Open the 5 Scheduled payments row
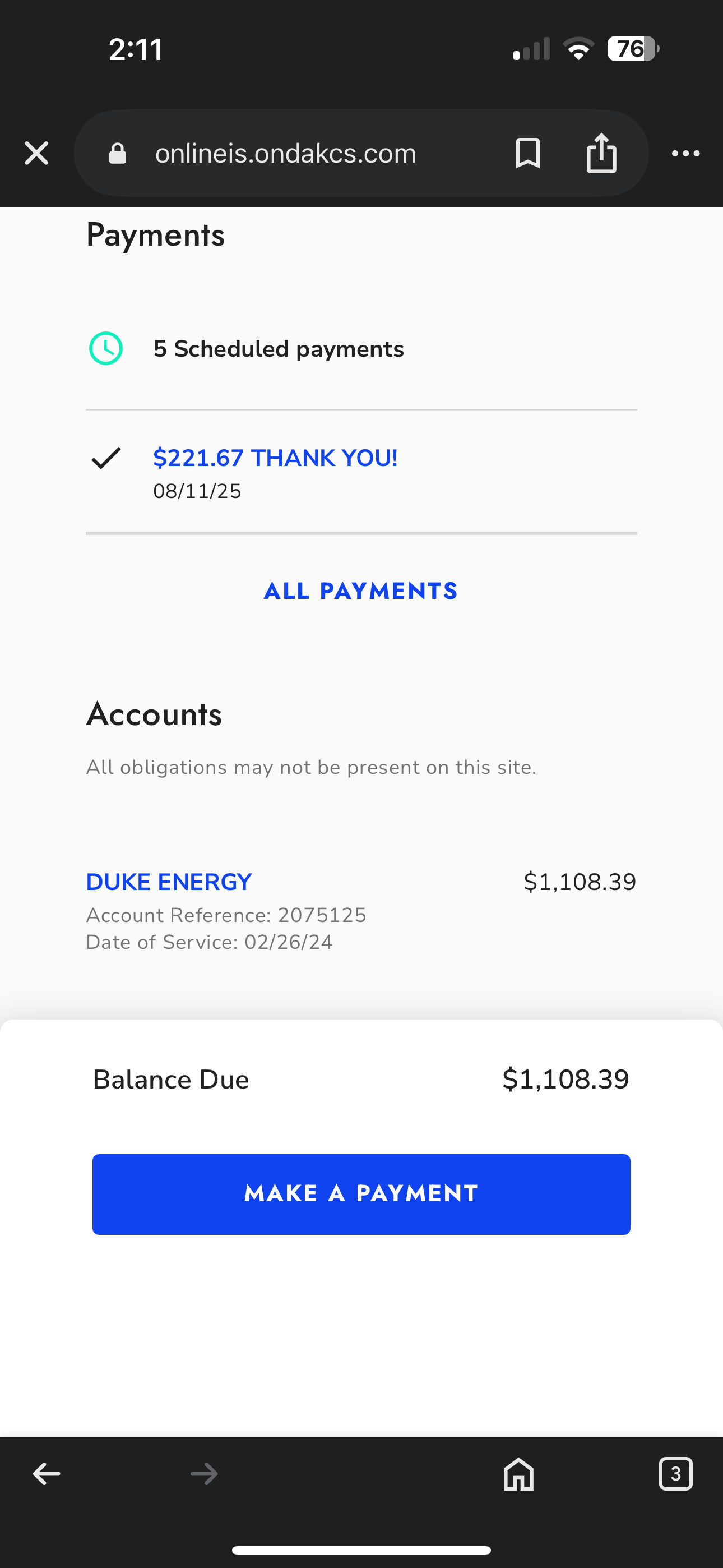This screenshot has height=1568, width=723. tap(278, 349)
